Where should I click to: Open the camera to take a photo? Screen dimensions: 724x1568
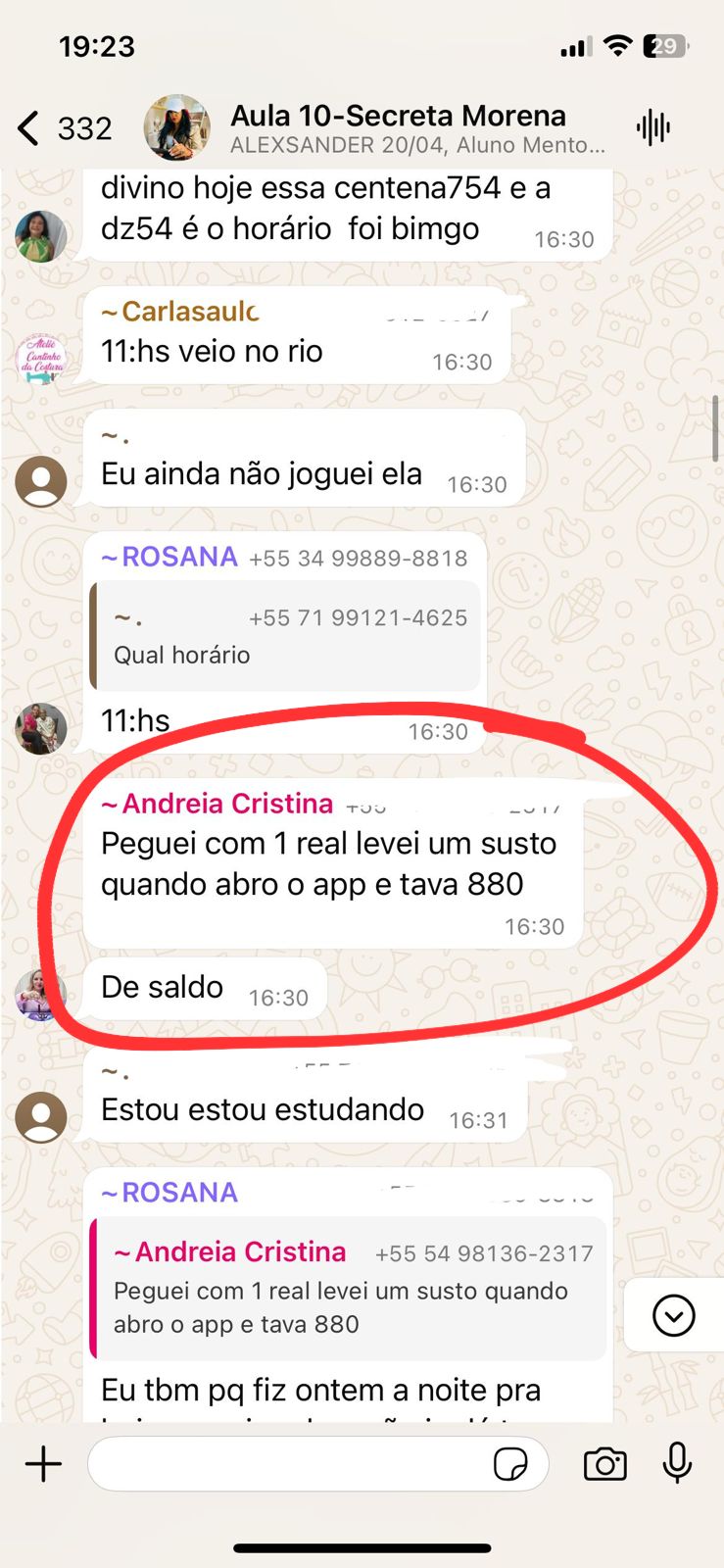[x=604, y=1464]
